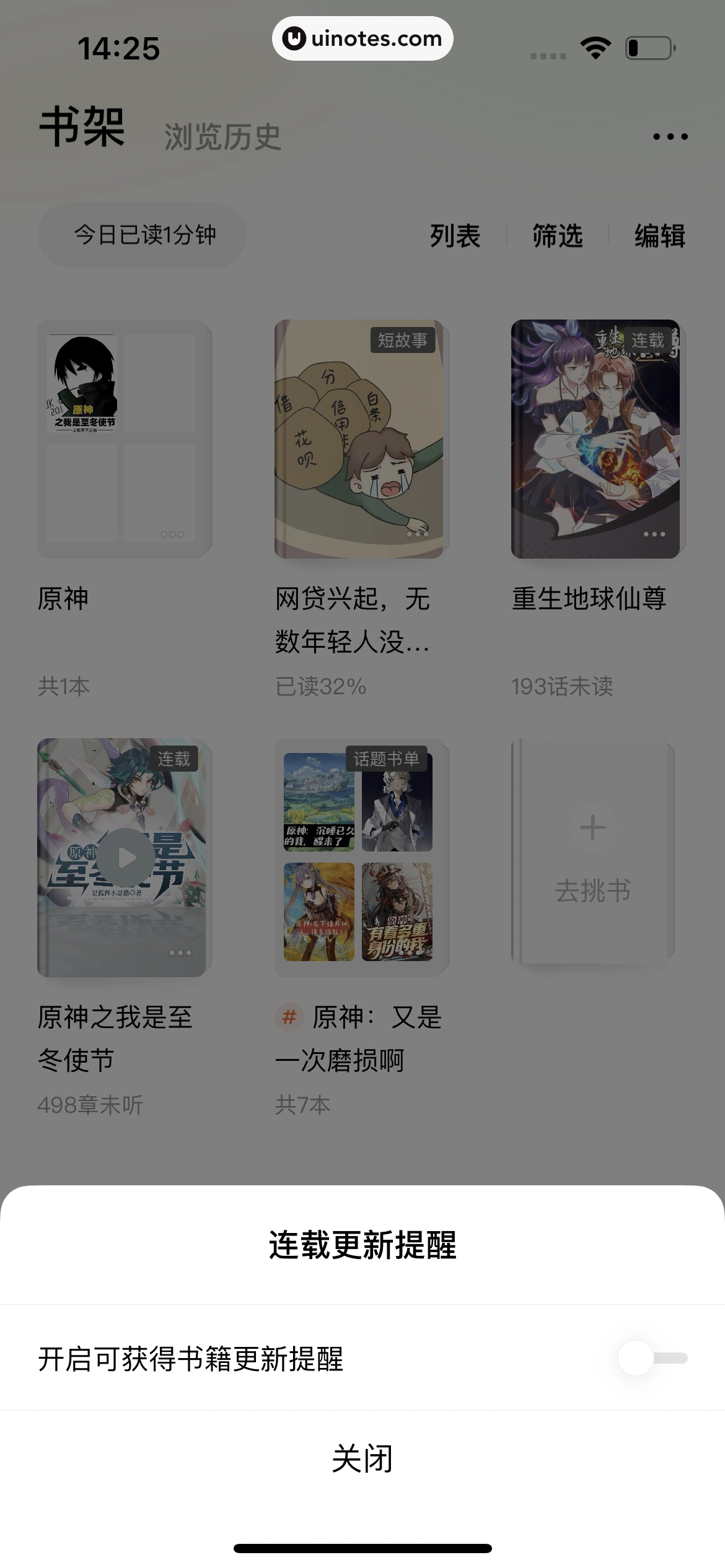Enter 编辑 edit mode

(x=659, y=236)
